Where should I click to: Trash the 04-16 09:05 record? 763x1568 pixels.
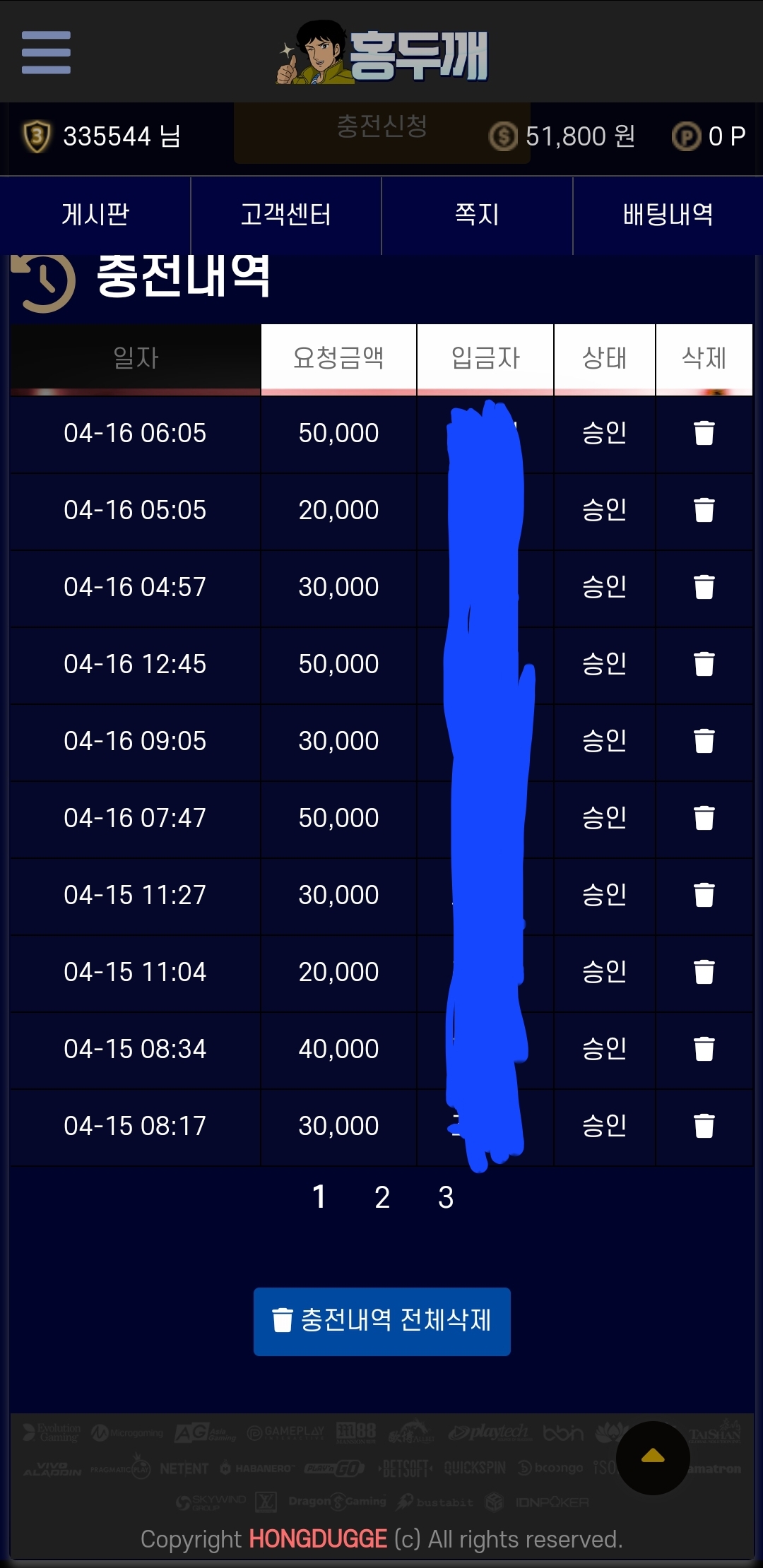704,741
